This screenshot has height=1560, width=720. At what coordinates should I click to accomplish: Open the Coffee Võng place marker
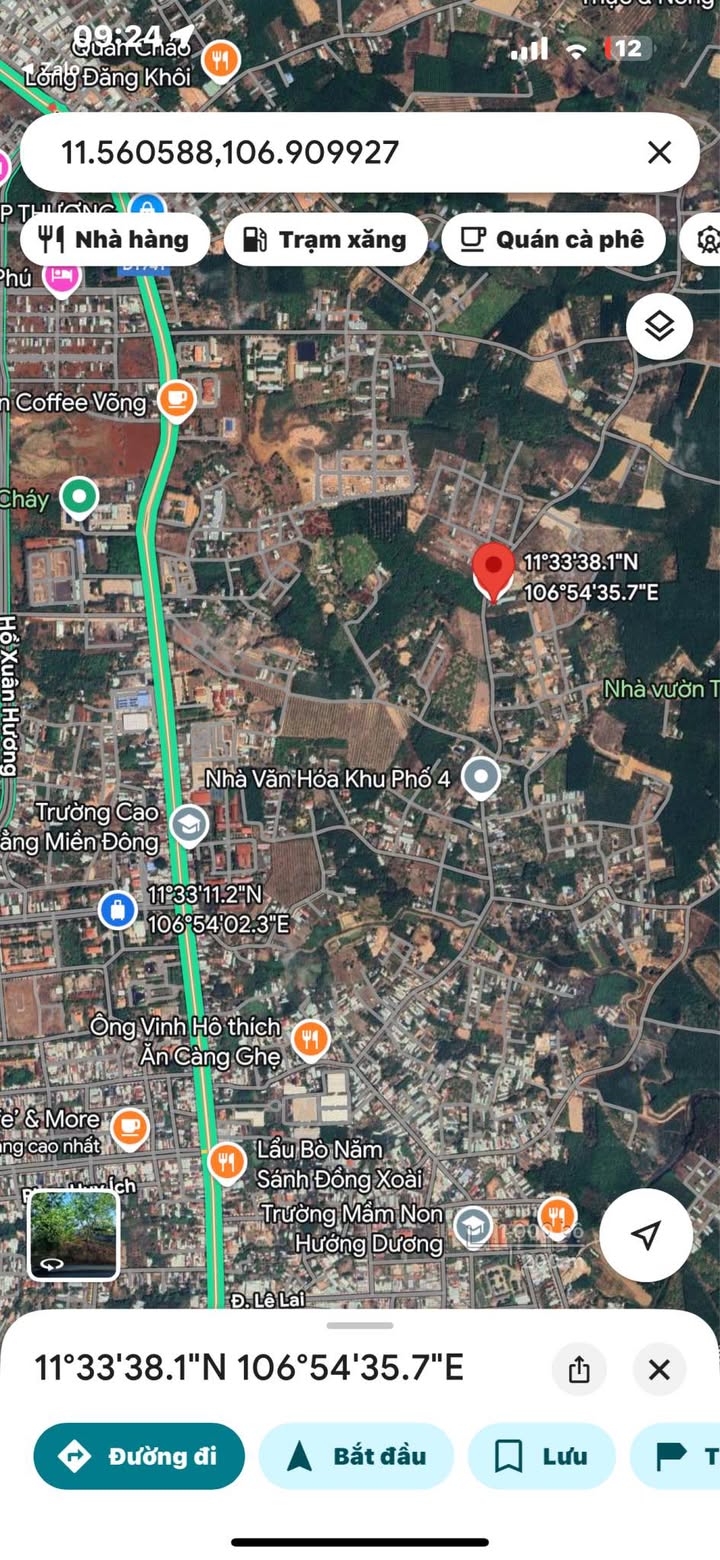pos(177,401)
